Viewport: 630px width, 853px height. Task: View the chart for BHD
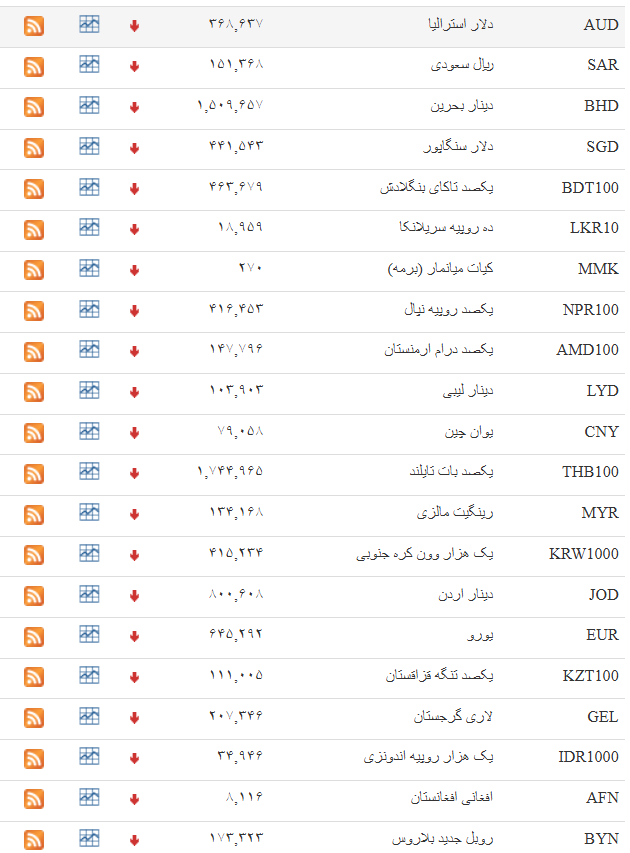pyautogui.click(x=89, y=105)
